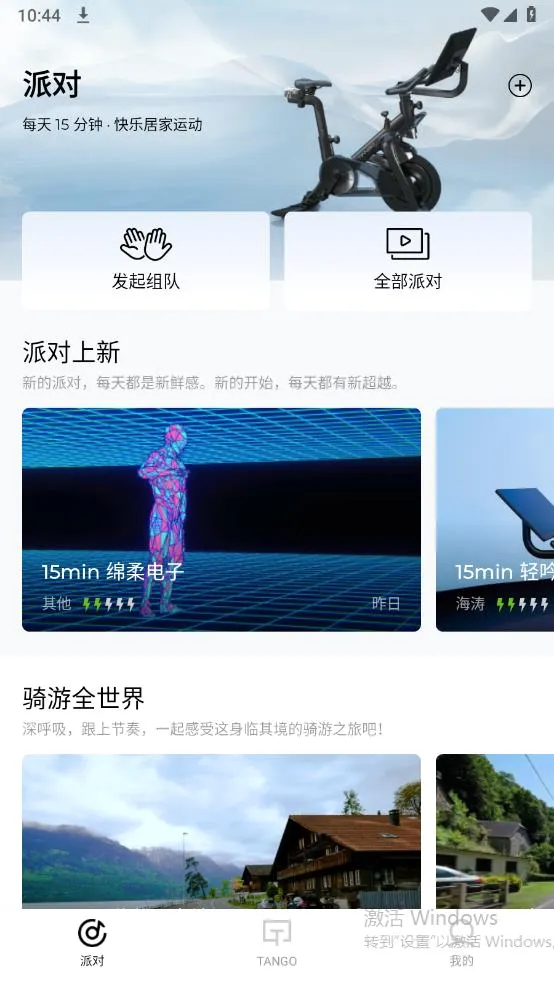Image resolution: width=554 pixels, height=984 pixels.
Task: Go to the 我的 tab
Action: pyautogui.click(x=461, y=943)
